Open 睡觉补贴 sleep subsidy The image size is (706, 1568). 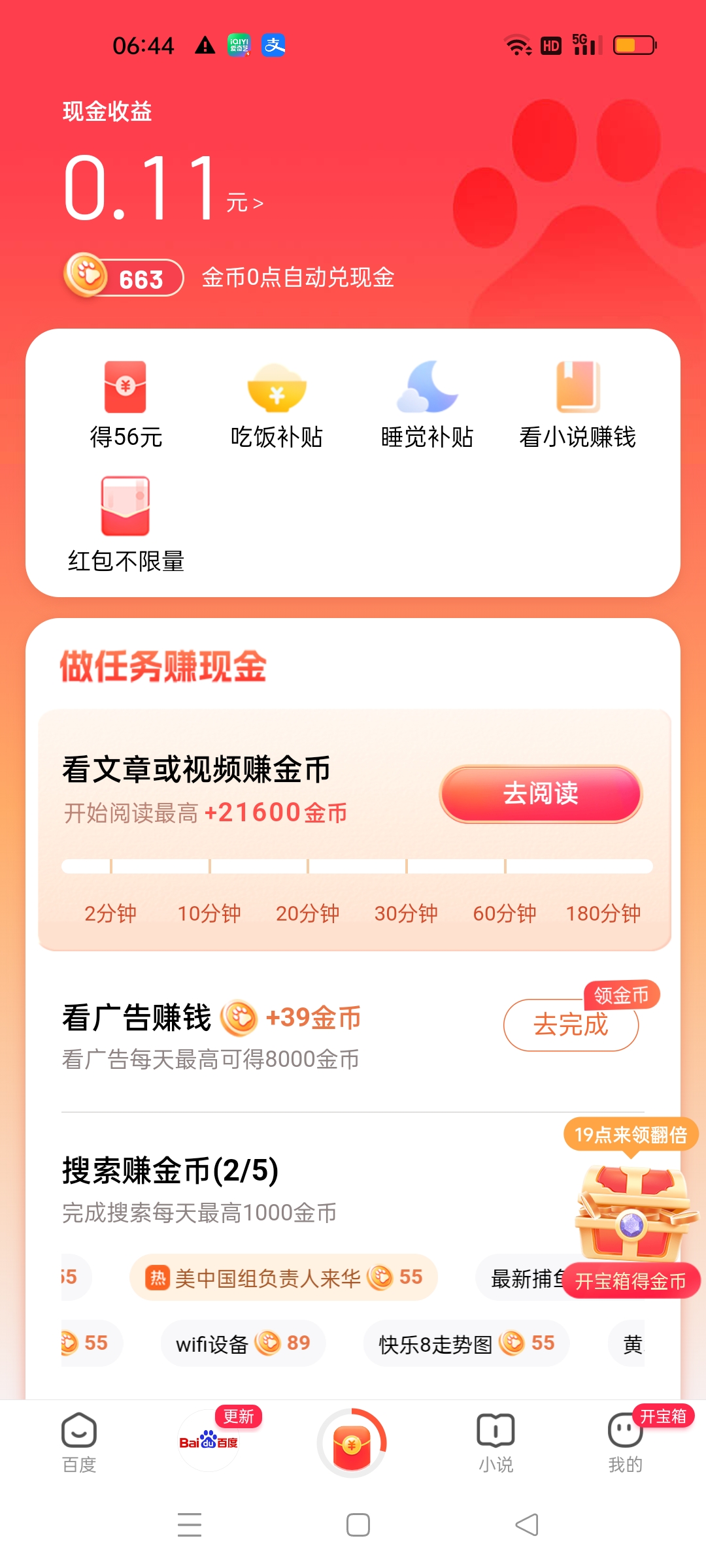(x=427, y=405)
